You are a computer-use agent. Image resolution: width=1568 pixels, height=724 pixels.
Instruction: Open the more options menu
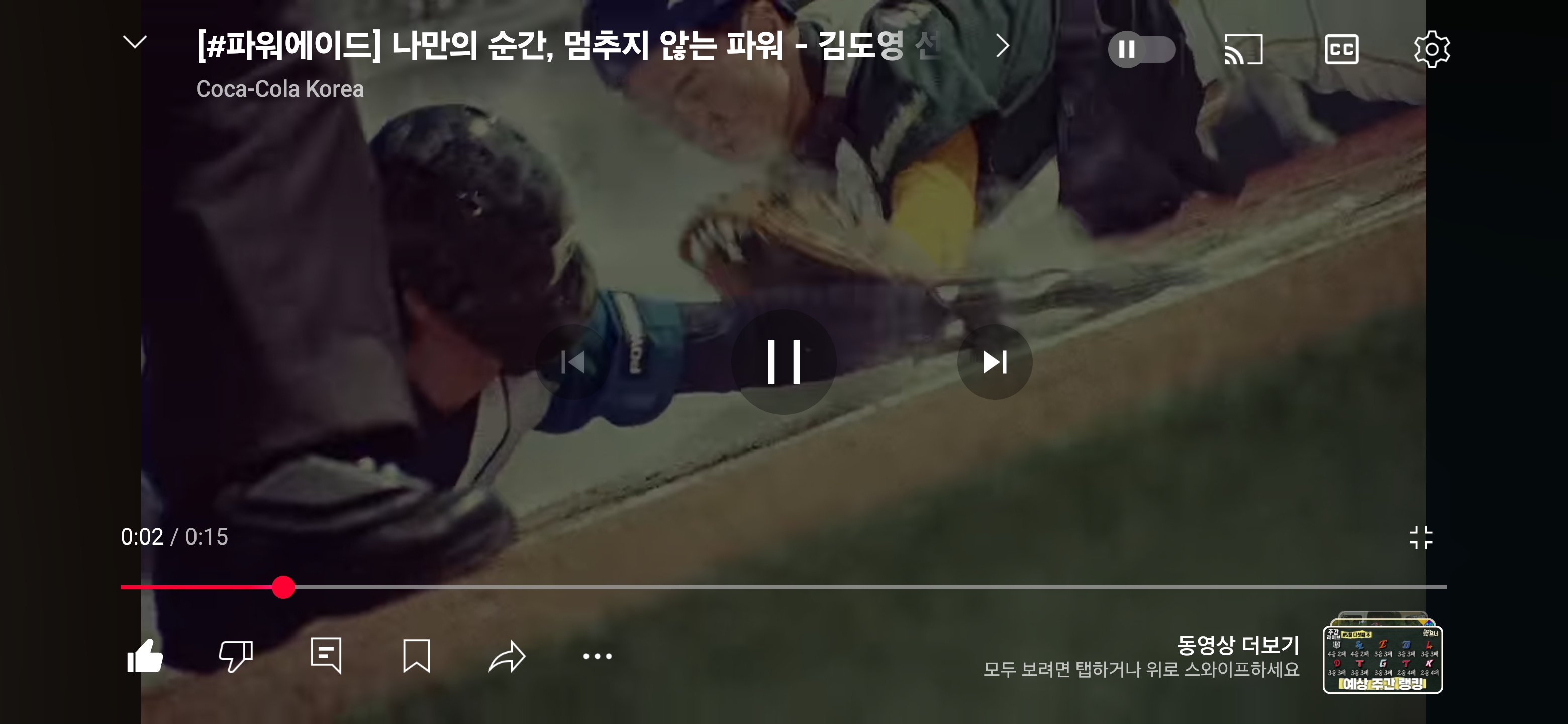pyautogui.click(x=597, y=656)
